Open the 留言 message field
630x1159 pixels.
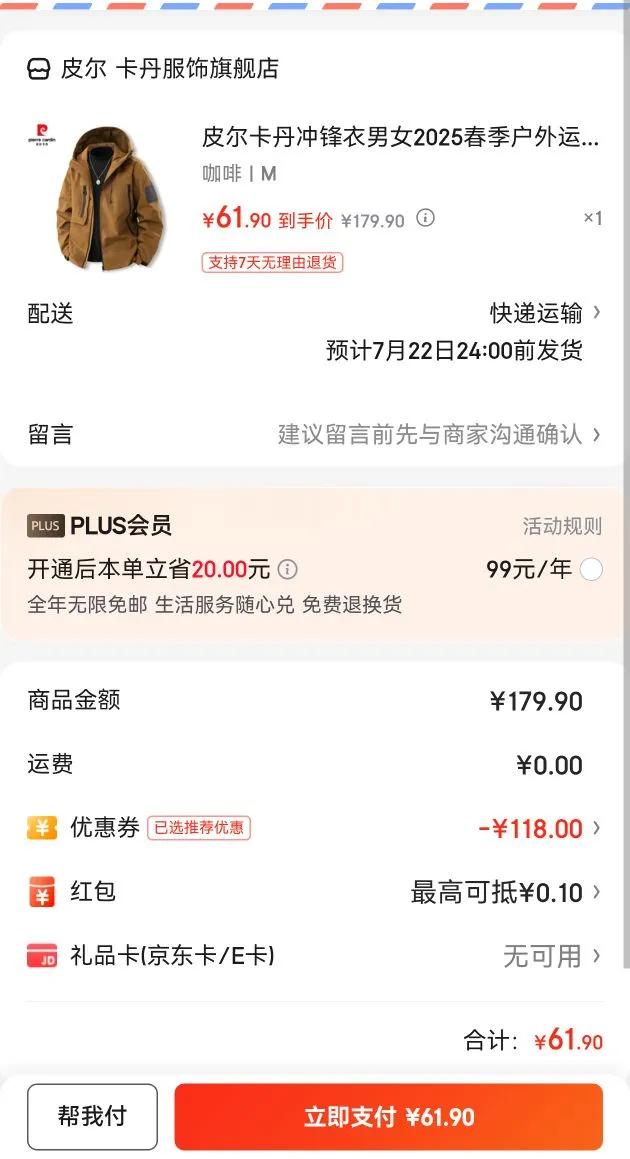[315, 434]
